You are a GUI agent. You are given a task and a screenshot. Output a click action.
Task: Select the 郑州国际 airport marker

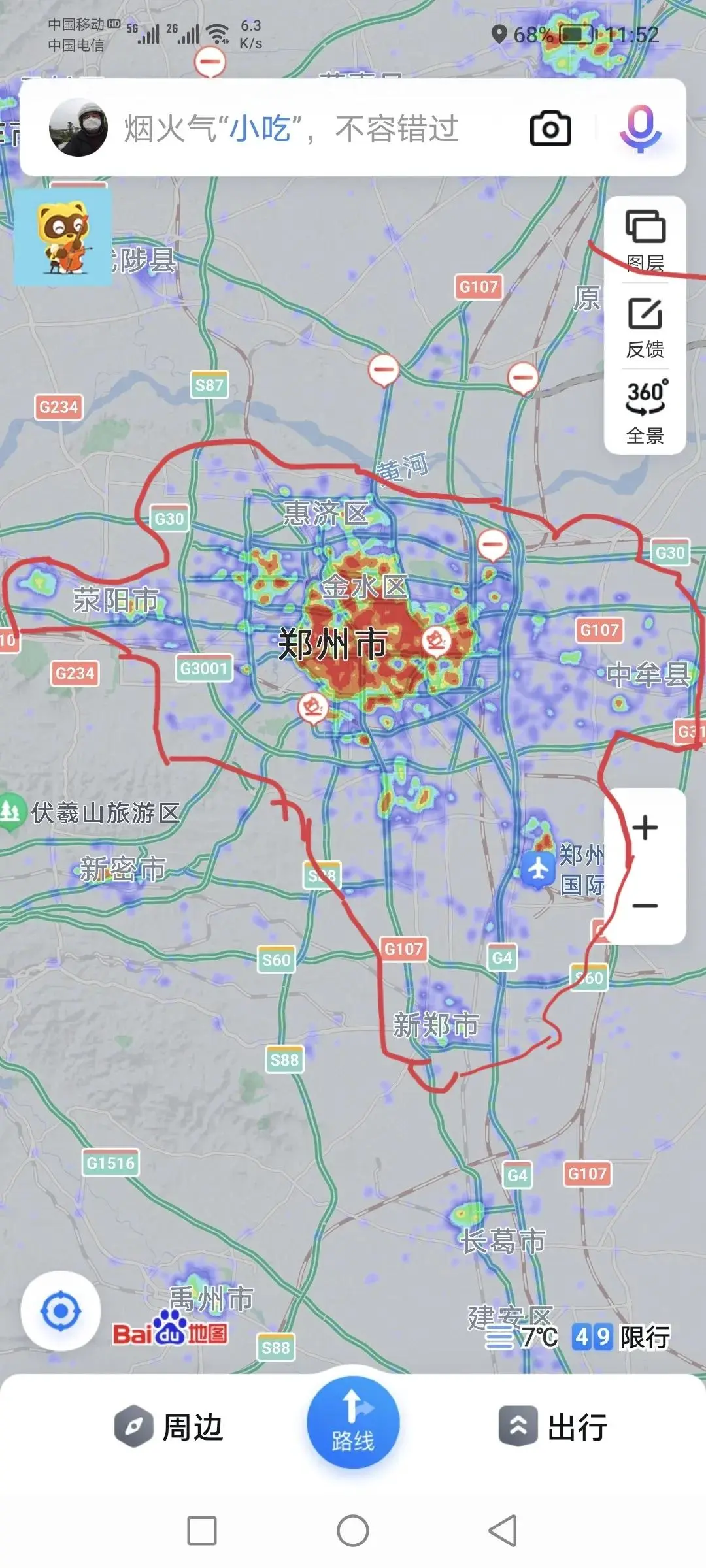(538, 869)
